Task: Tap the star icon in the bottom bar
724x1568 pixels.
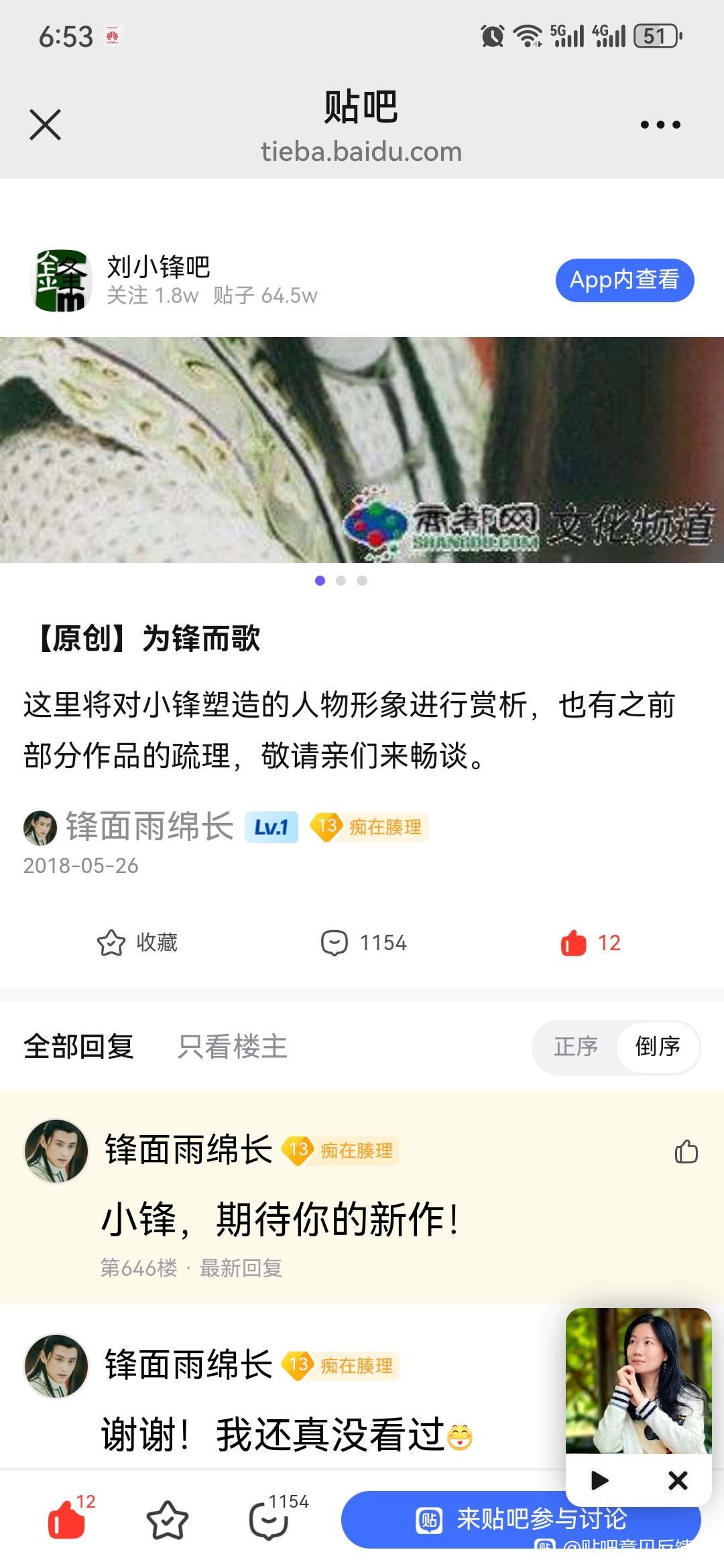Action: pos(167,1520)
